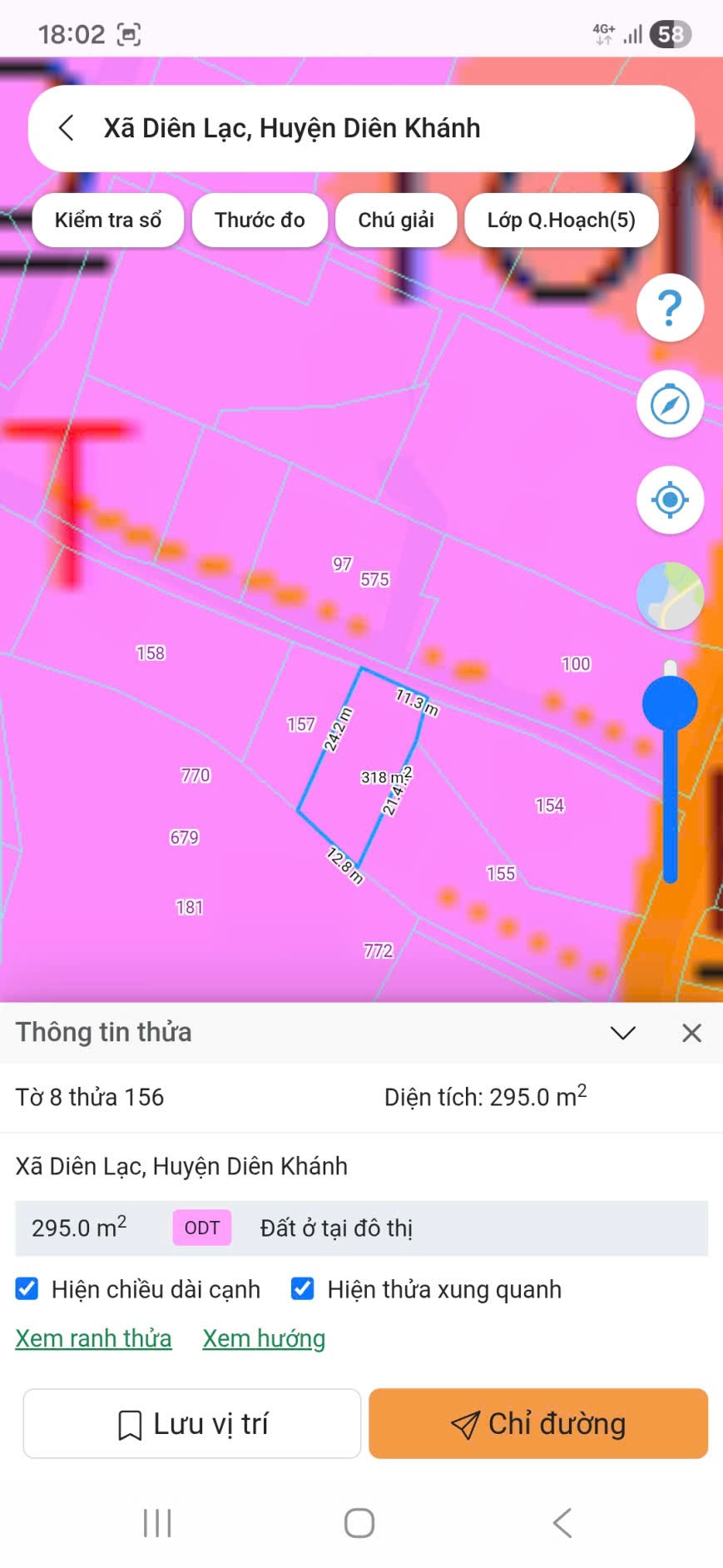Viewport: 723px width, 1568px height.
Task: Open the Thước đo measuring tool
Action: 260,221
